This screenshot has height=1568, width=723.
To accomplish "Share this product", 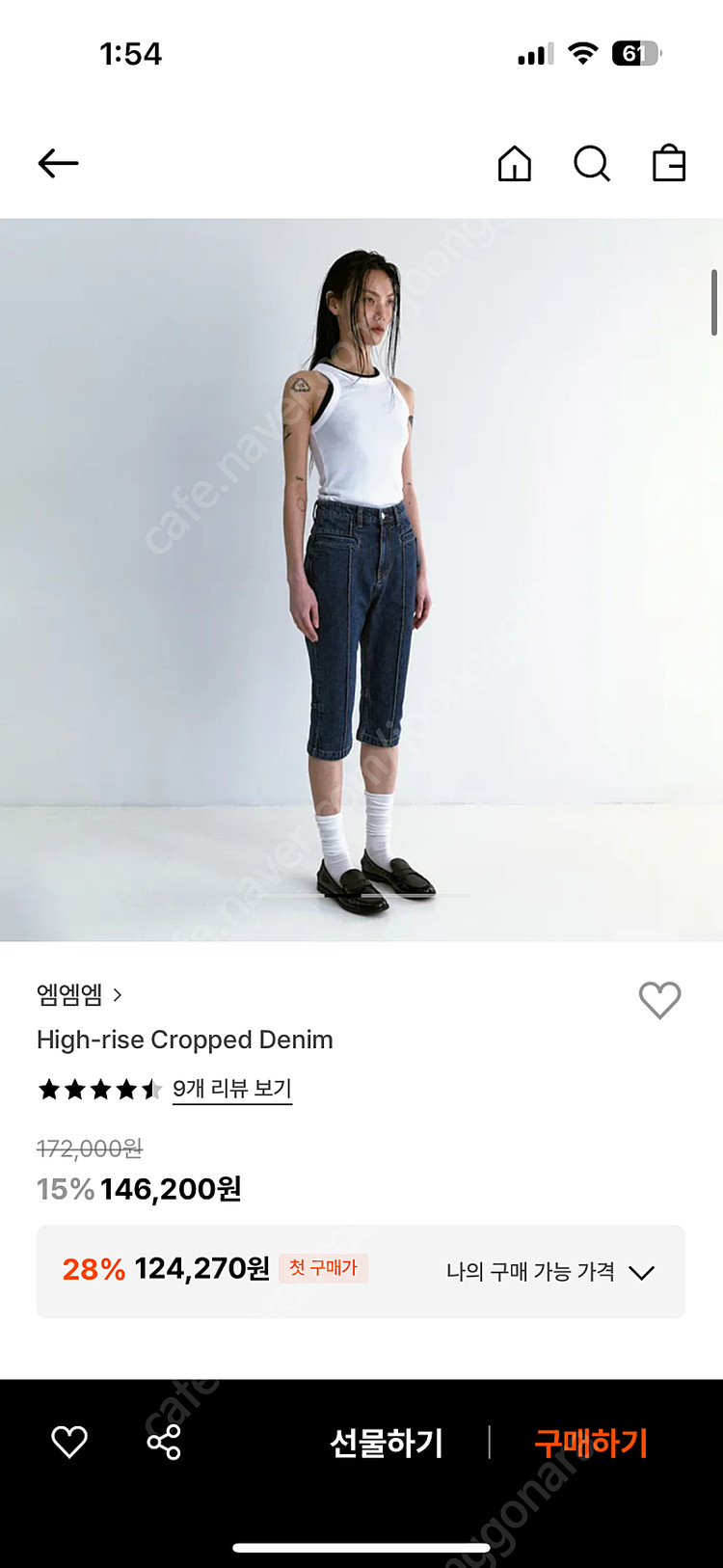I will [164, 1442].
